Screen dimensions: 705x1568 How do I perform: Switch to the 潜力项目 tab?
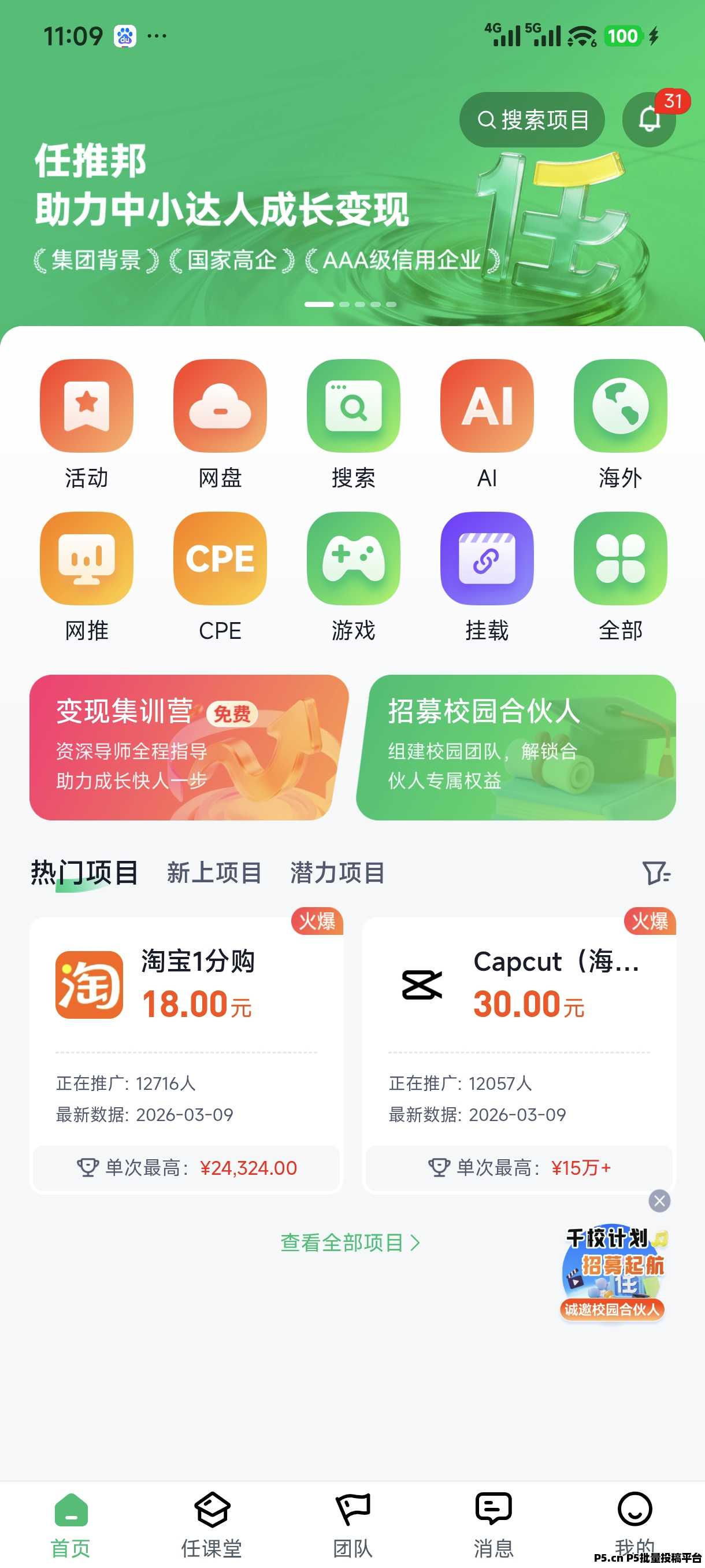[x=337, y=873]
